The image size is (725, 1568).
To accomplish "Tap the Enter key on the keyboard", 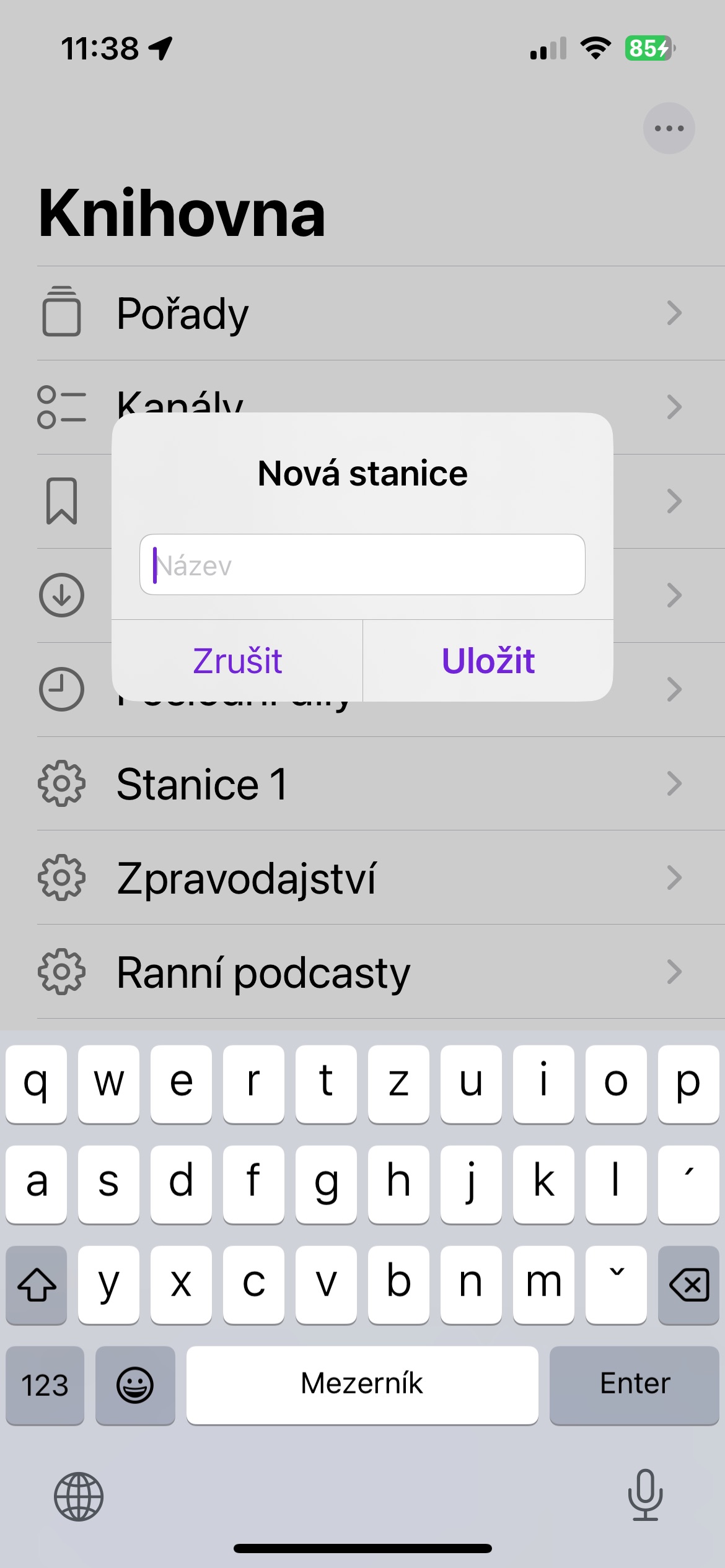I will (635, 1385).
